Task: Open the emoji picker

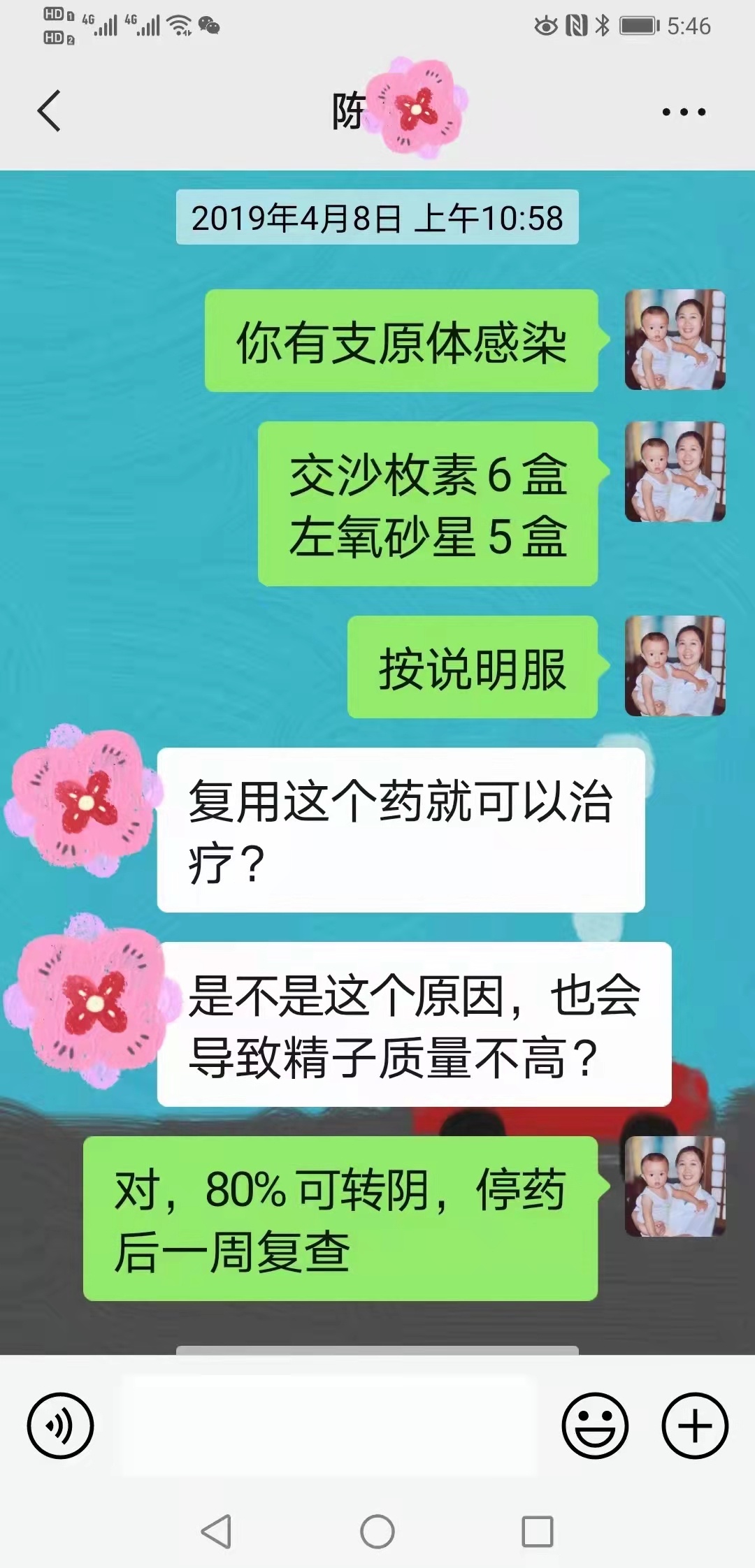Action: 595,1425
